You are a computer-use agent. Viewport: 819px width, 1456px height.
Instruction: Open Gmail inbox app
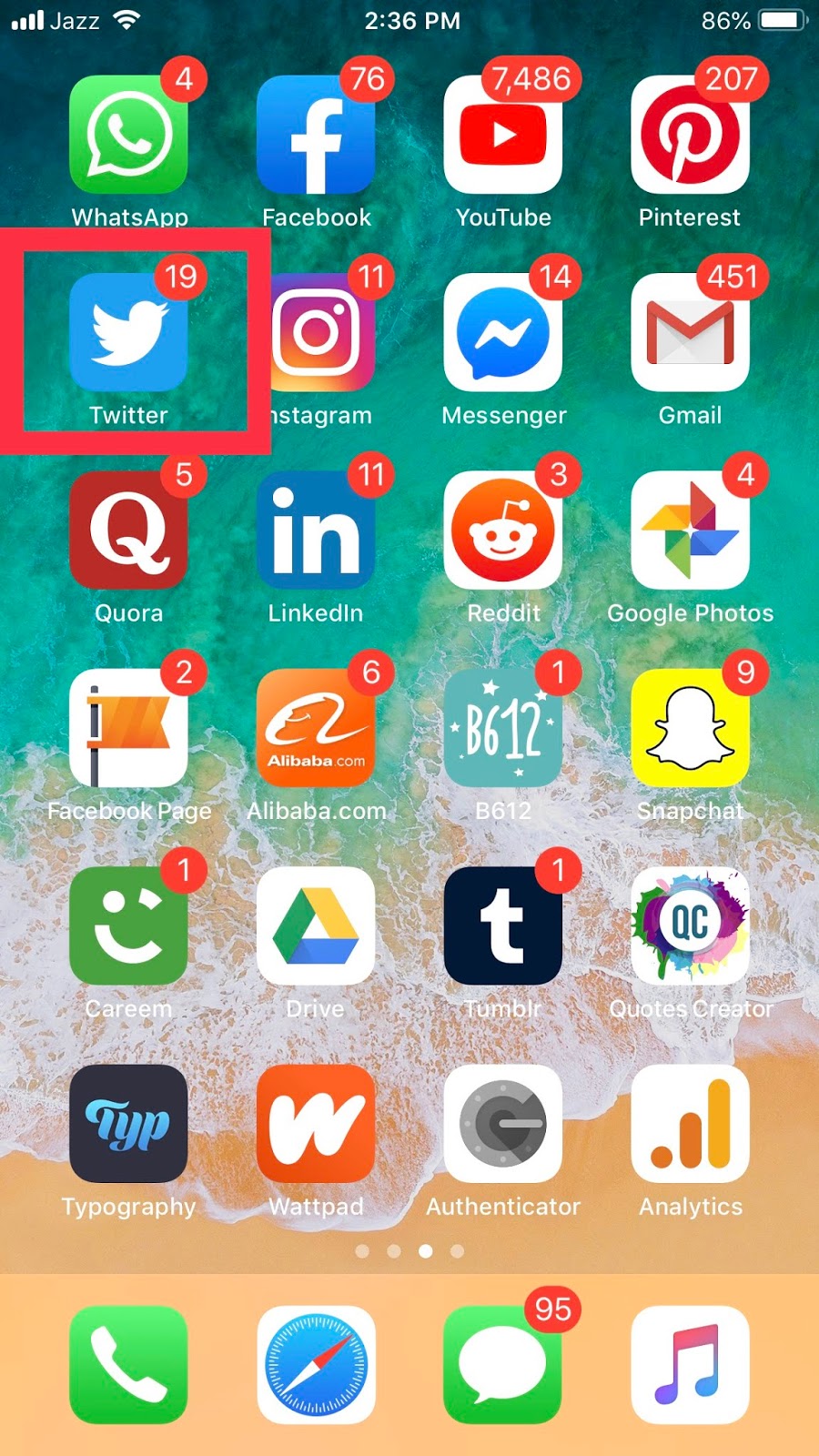pos(690,333)
